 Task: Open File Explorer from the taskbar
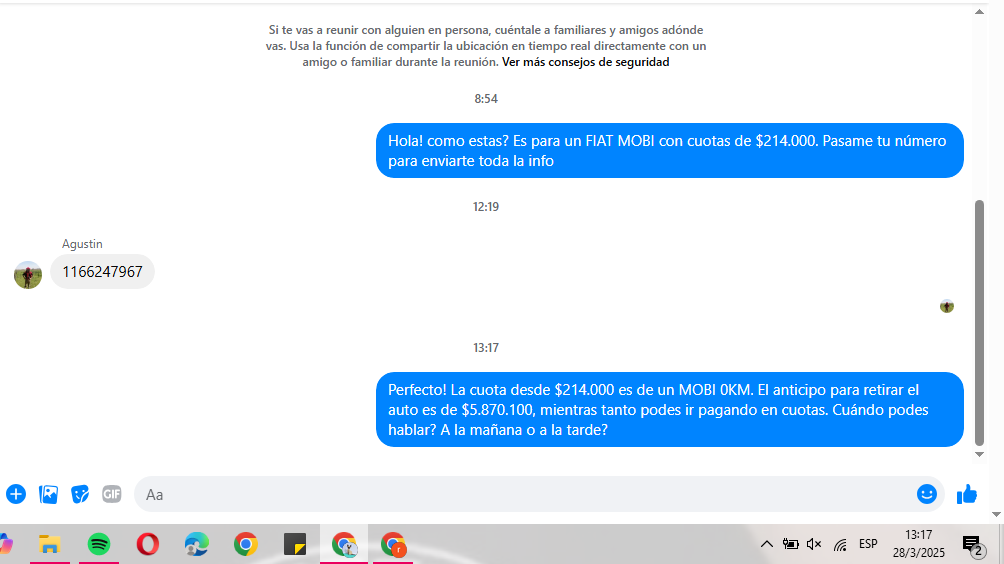49,544
